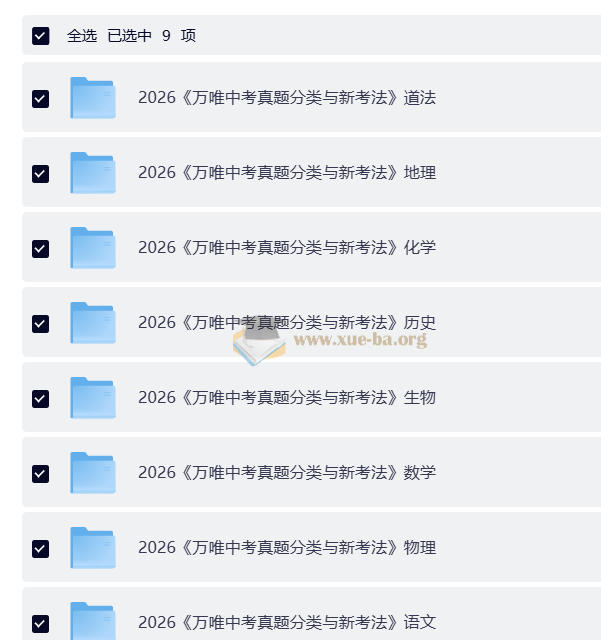
Task: Open the 物理 folder
Action: (x=286, y=548)
